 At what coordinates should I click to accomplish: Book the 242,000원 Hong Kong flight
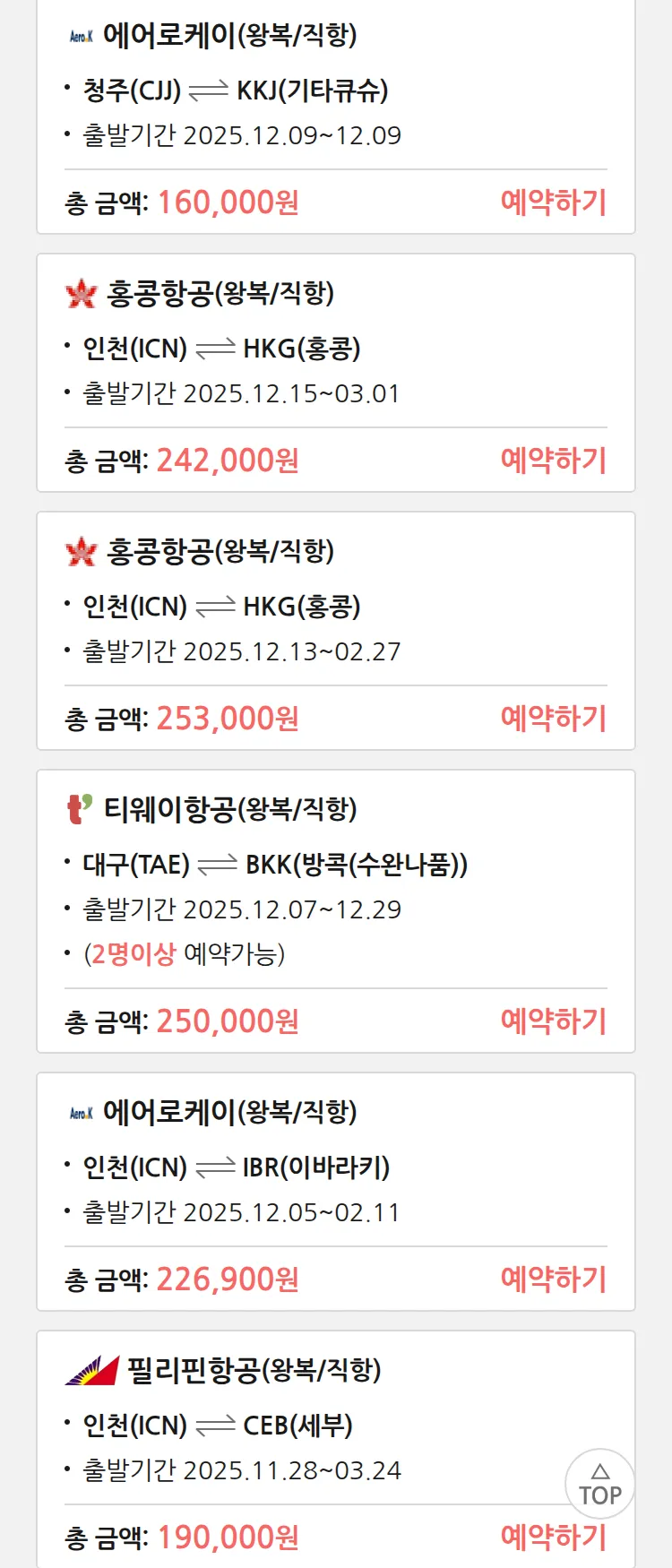553,461
